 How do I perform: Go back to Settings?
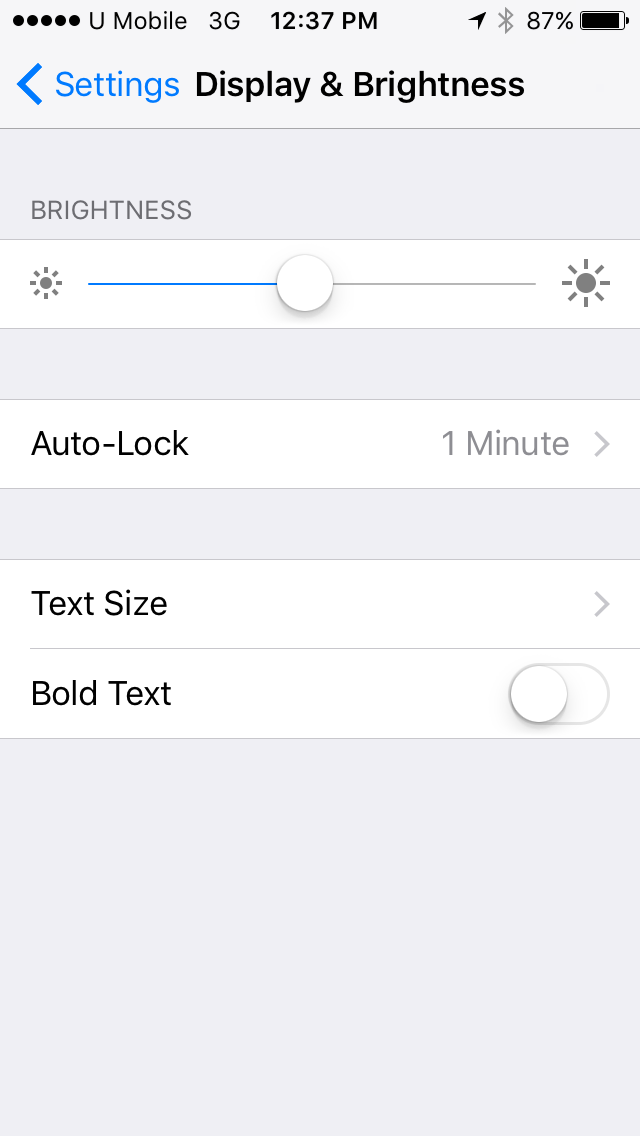pos(98,85)
